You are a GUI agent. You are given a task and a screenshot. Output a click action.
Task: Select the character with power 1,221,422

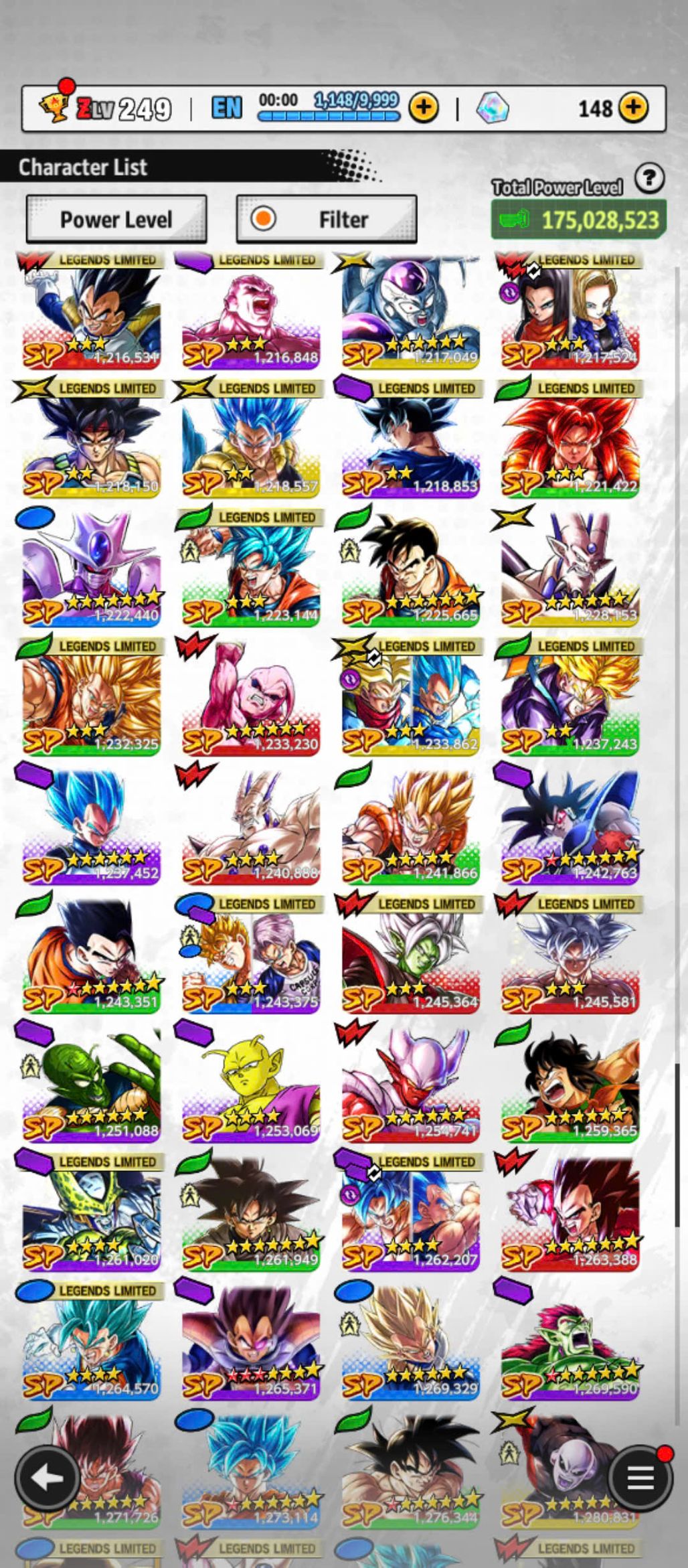pos(570,442)
